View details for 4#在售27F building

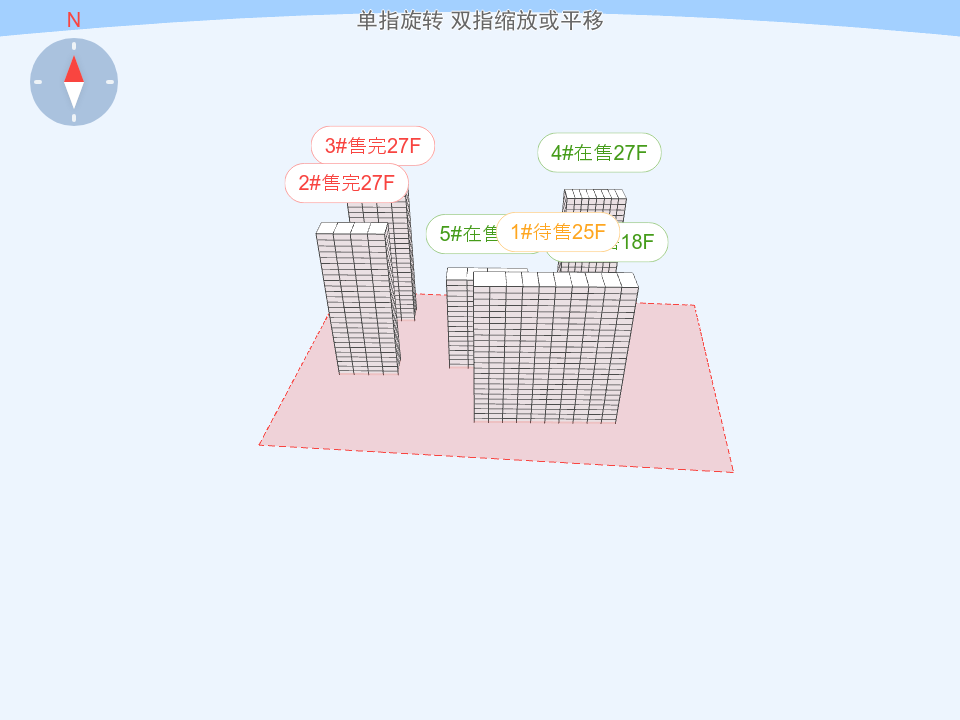[599, 153]
